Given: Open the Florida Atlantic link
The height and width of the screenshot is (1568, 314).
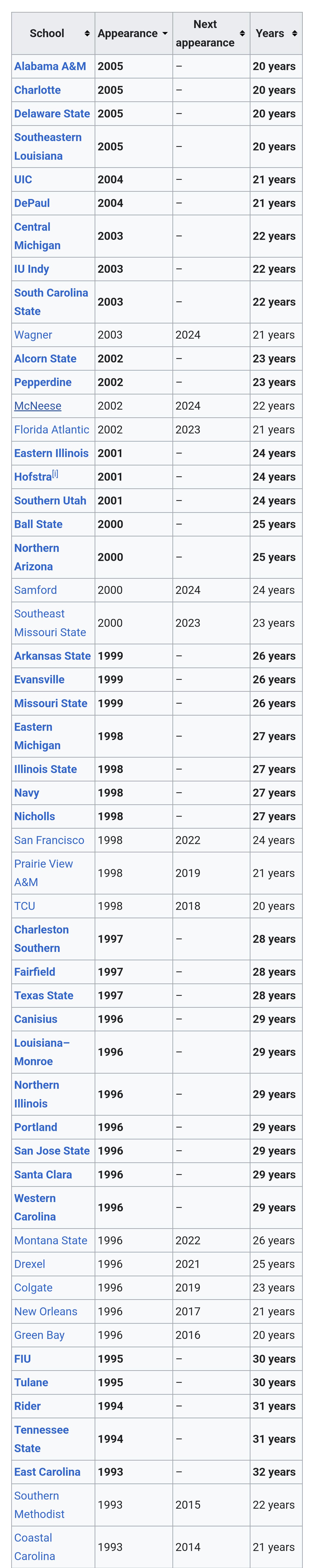Looking at the screenshot, I should (52, 430).
